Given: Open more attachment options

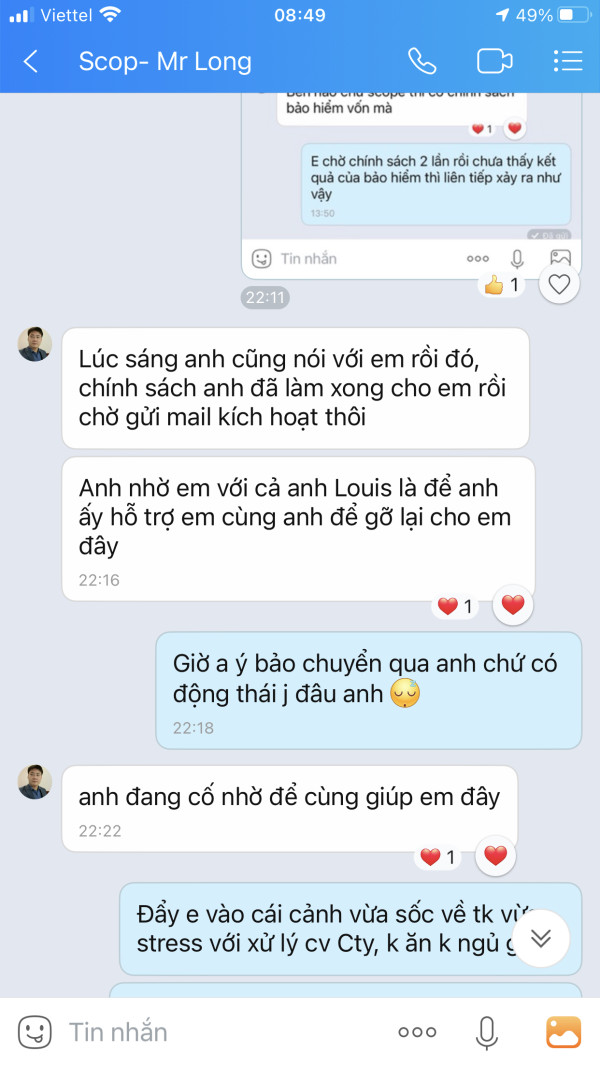Looking at the screenshot, I should pyautogui.click(x=417, y=1032).
